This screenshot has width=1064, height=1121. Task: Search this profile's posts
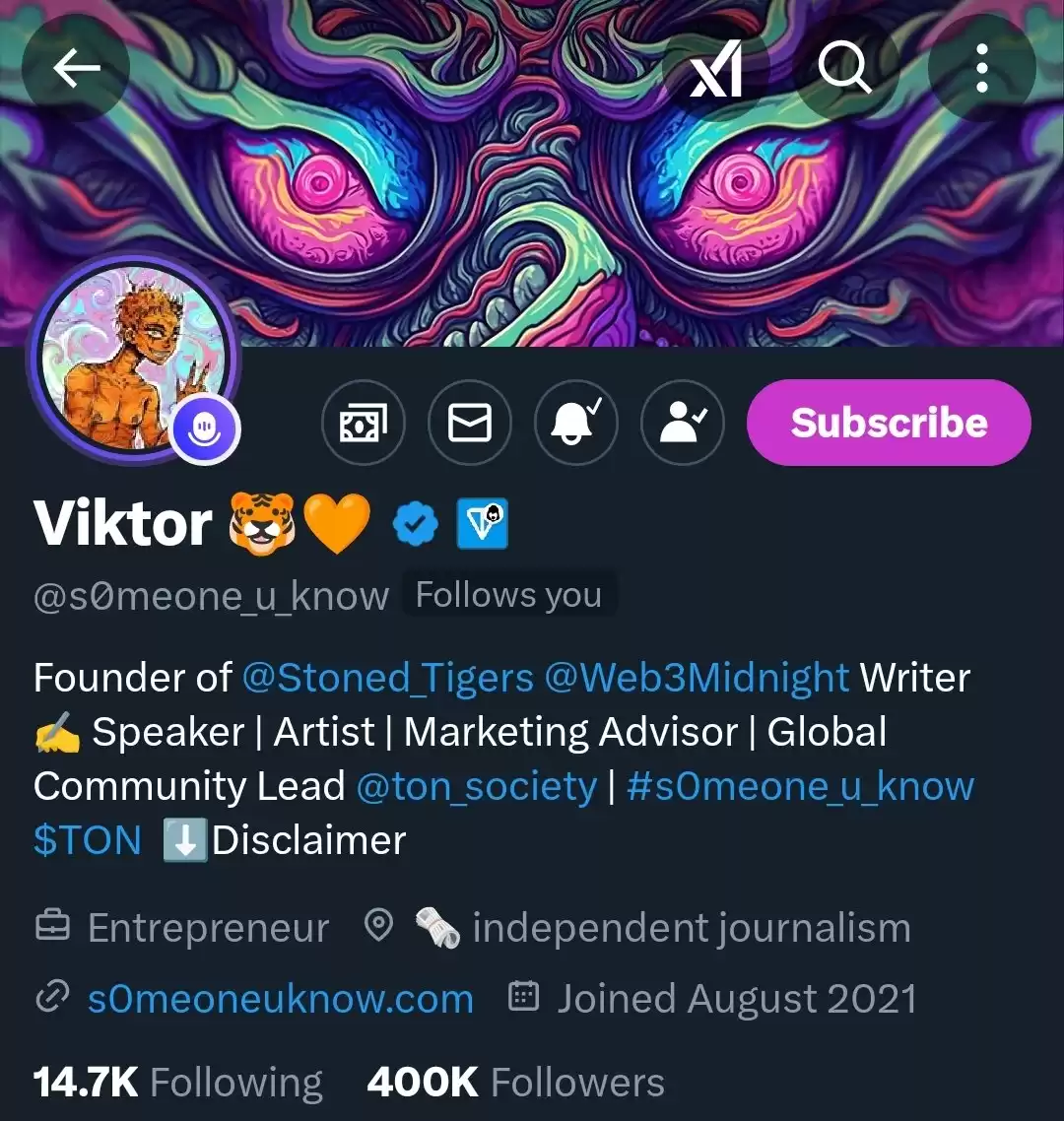(x=845, y=70)
